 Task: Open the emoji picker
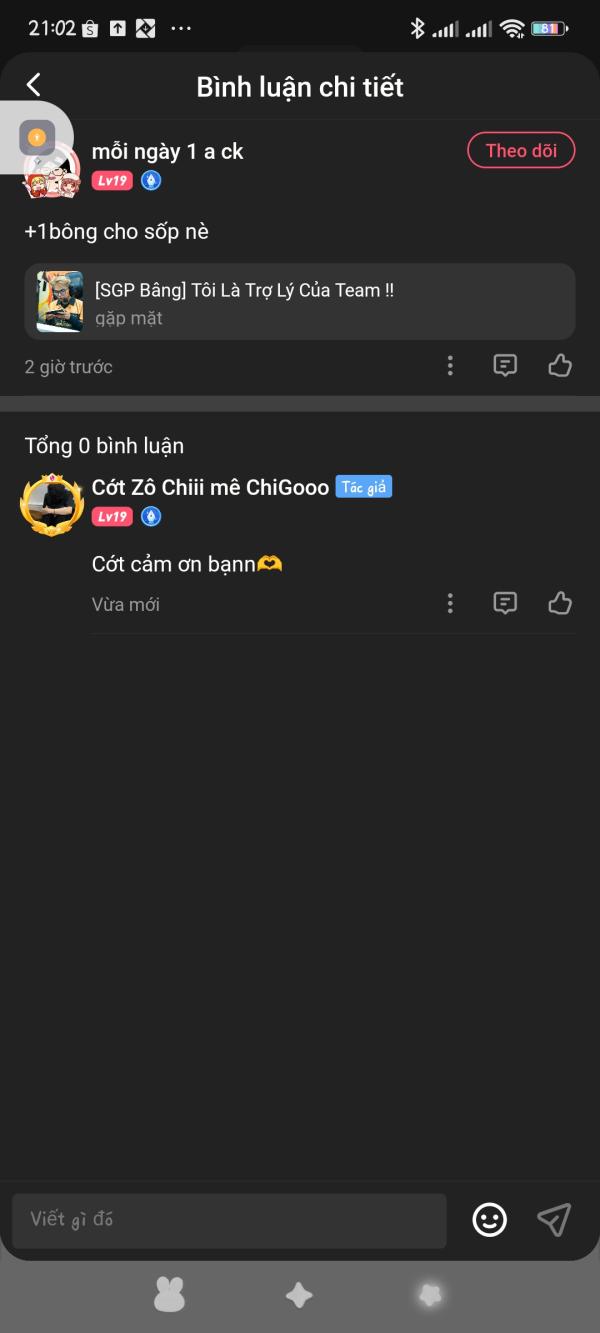[x=490, y=1219]
